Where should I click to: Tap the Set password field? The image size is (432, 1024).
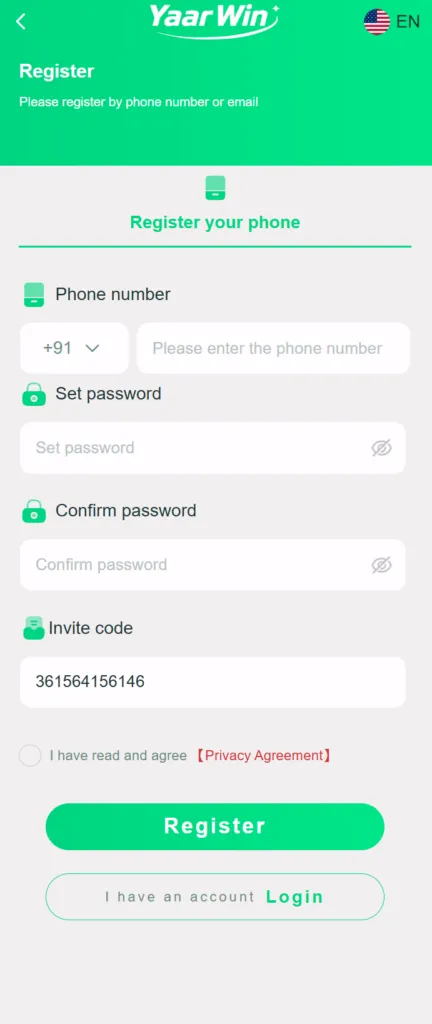[213, 448]
